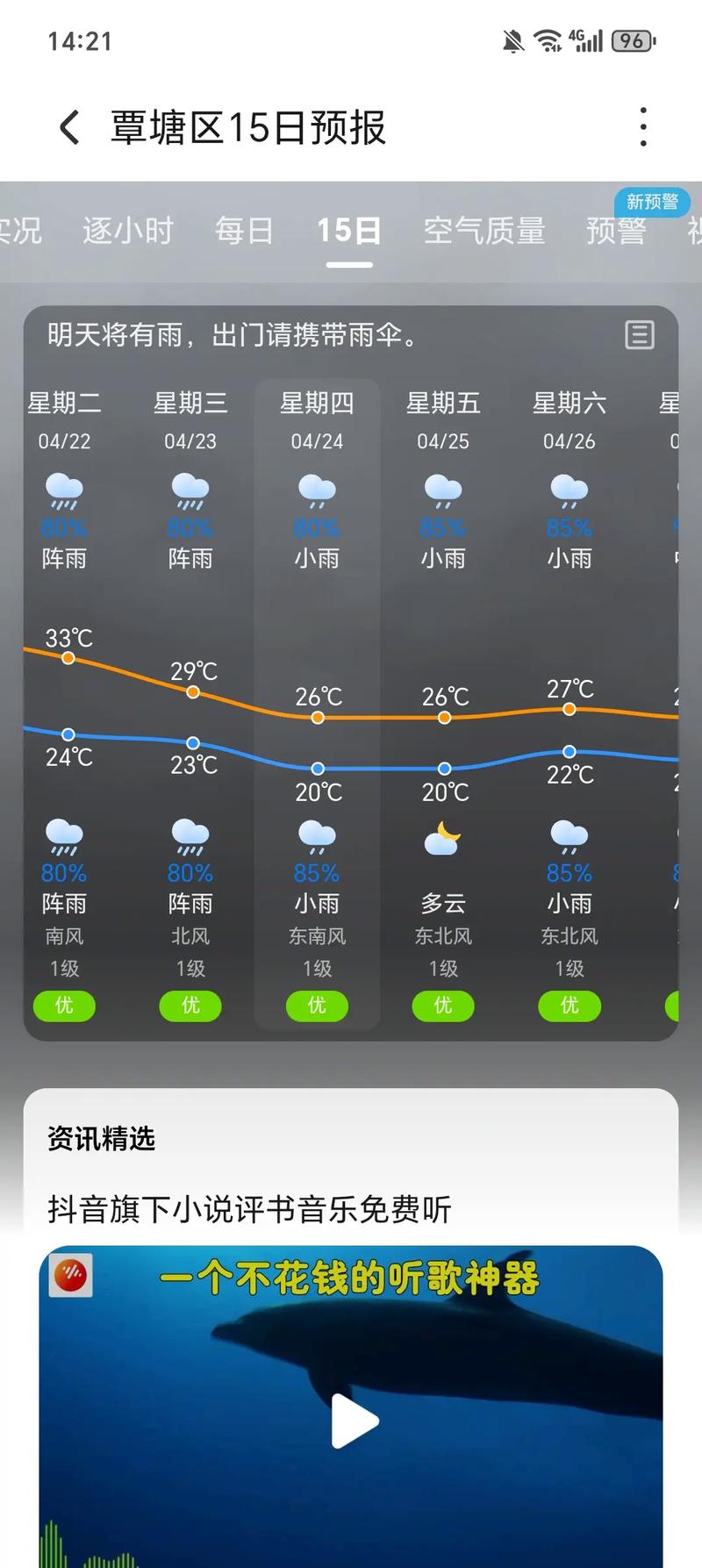The image size is (702, 1568).
Task: Open the overflow menu at top right
Action: (643, 125)
